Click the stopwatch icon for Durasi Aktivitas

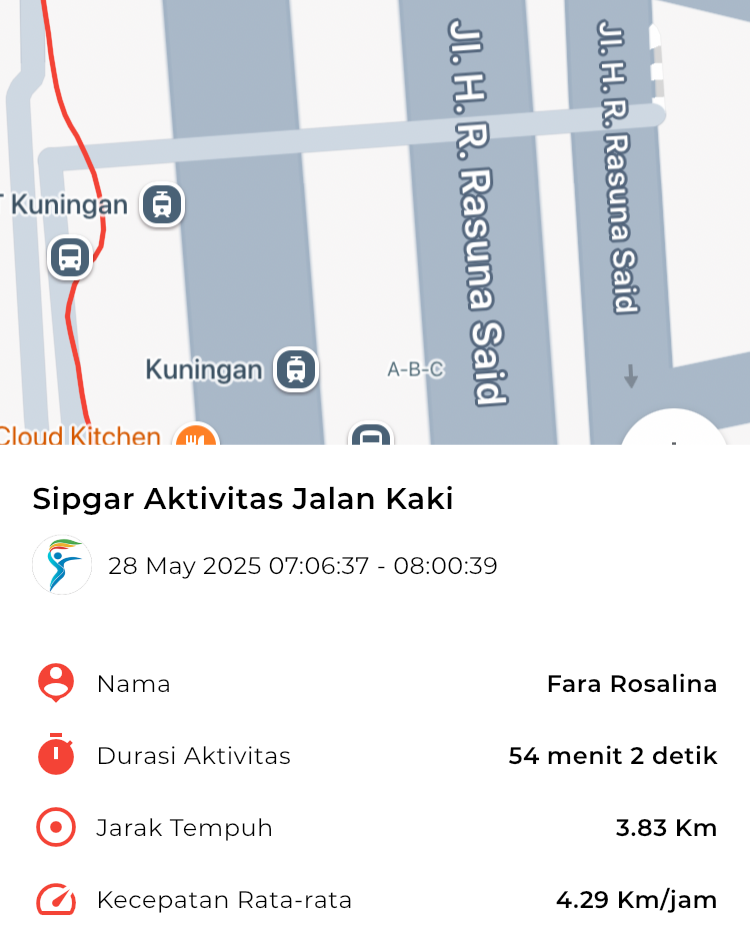click(x=55, y=756)
